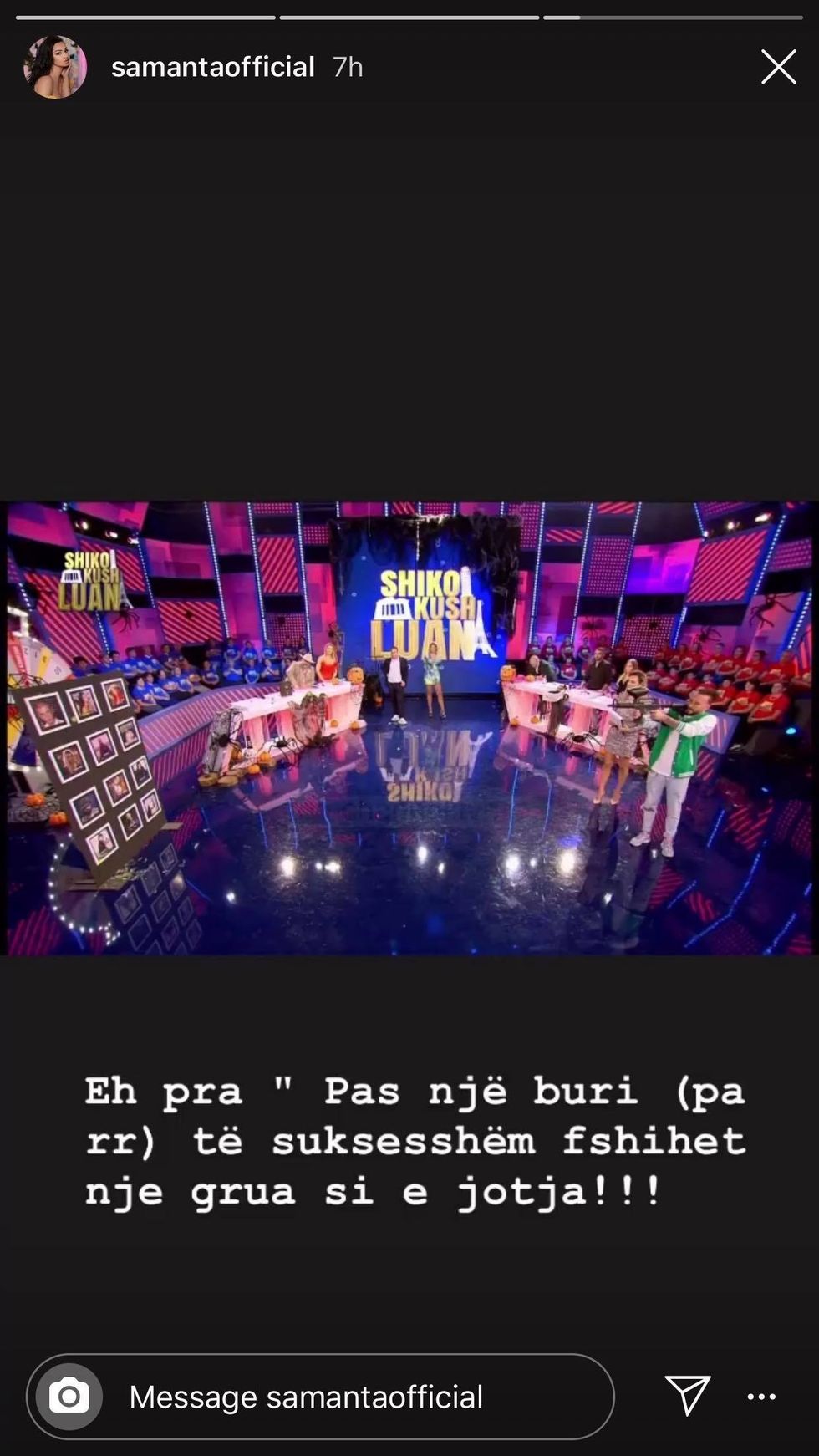Viewport: 819px width, 1456px height.
Task: Open the camera to reply
Action: coord(69,1397)
